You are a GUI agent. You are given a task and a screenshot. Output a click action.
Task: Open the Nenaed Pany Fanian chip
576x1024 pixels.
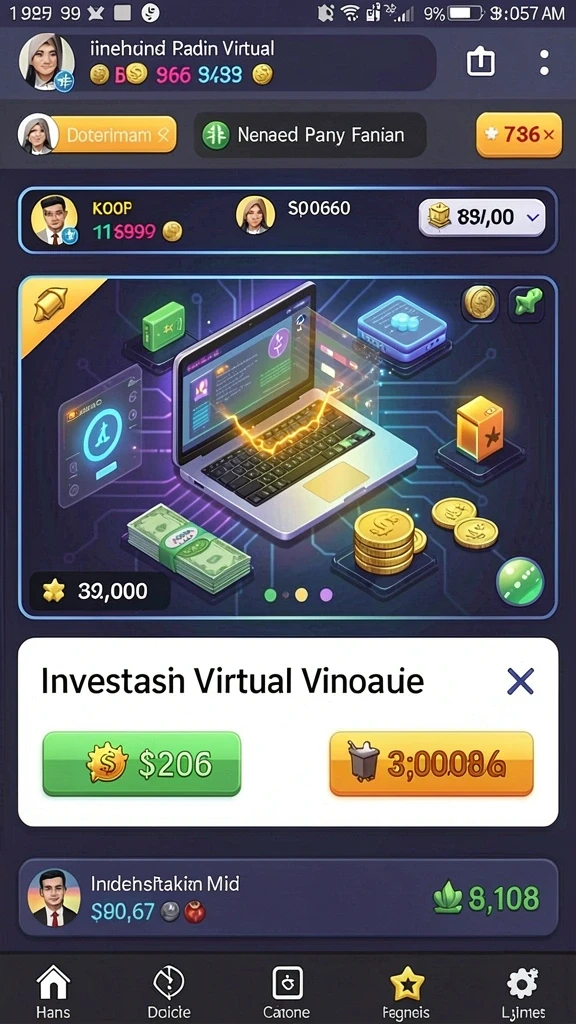(x=310, y=135)
